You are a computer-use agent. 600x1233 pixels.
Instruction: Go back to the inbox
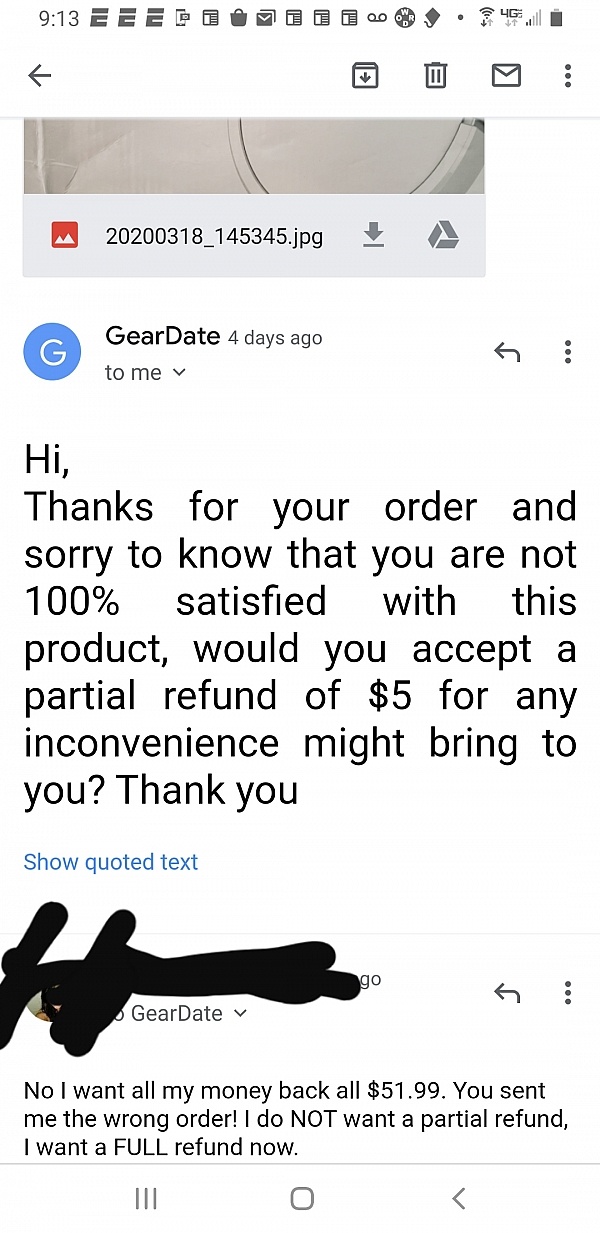[x=40, y=75]
